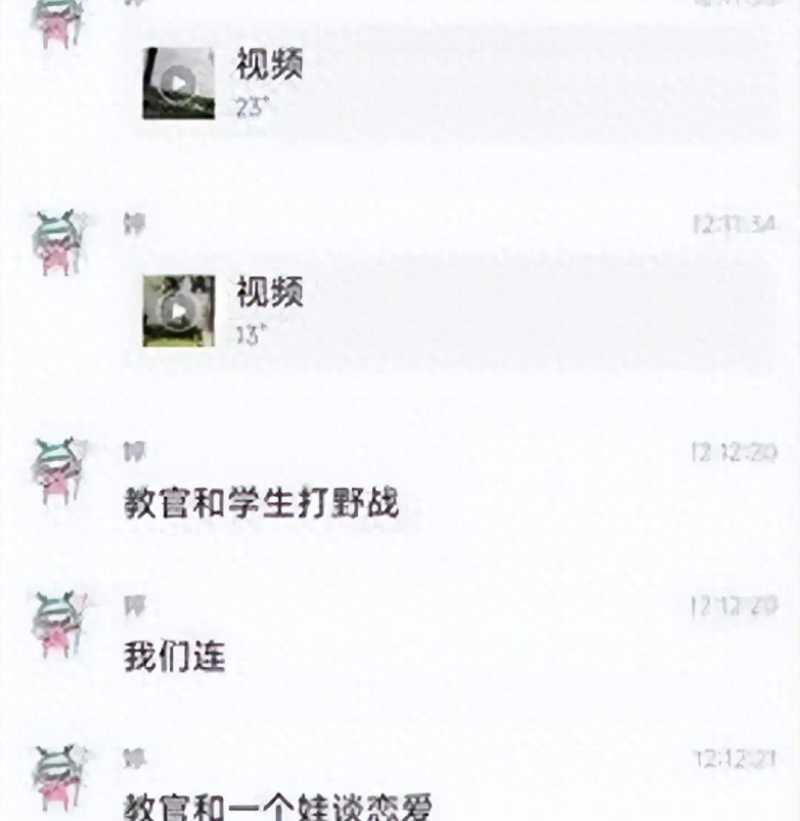The image size is (800, 821).
Task: Play the 23-second video message
Action: point(178,83)
